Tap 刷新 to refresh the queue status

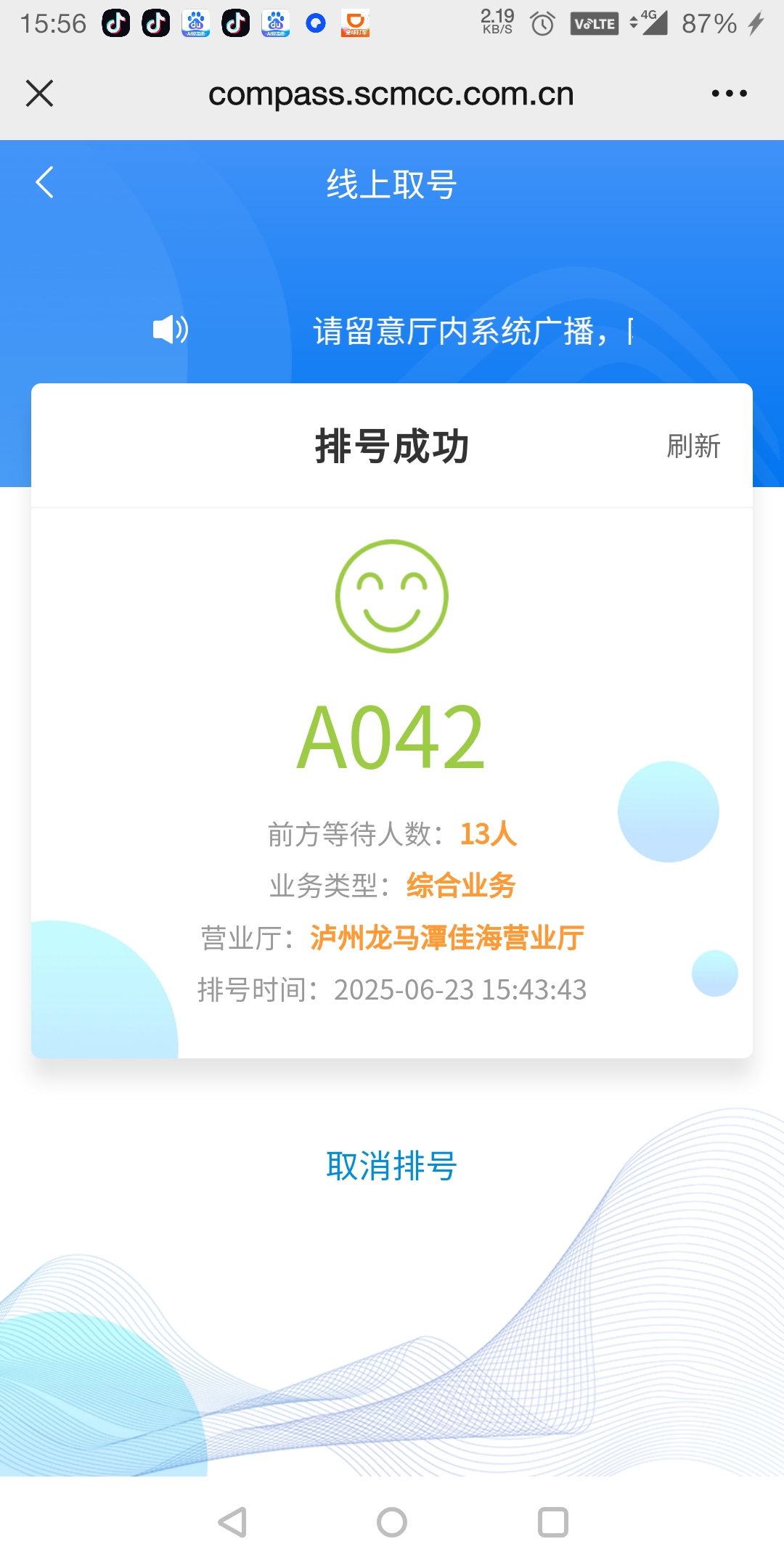click(x=693, y=446)
